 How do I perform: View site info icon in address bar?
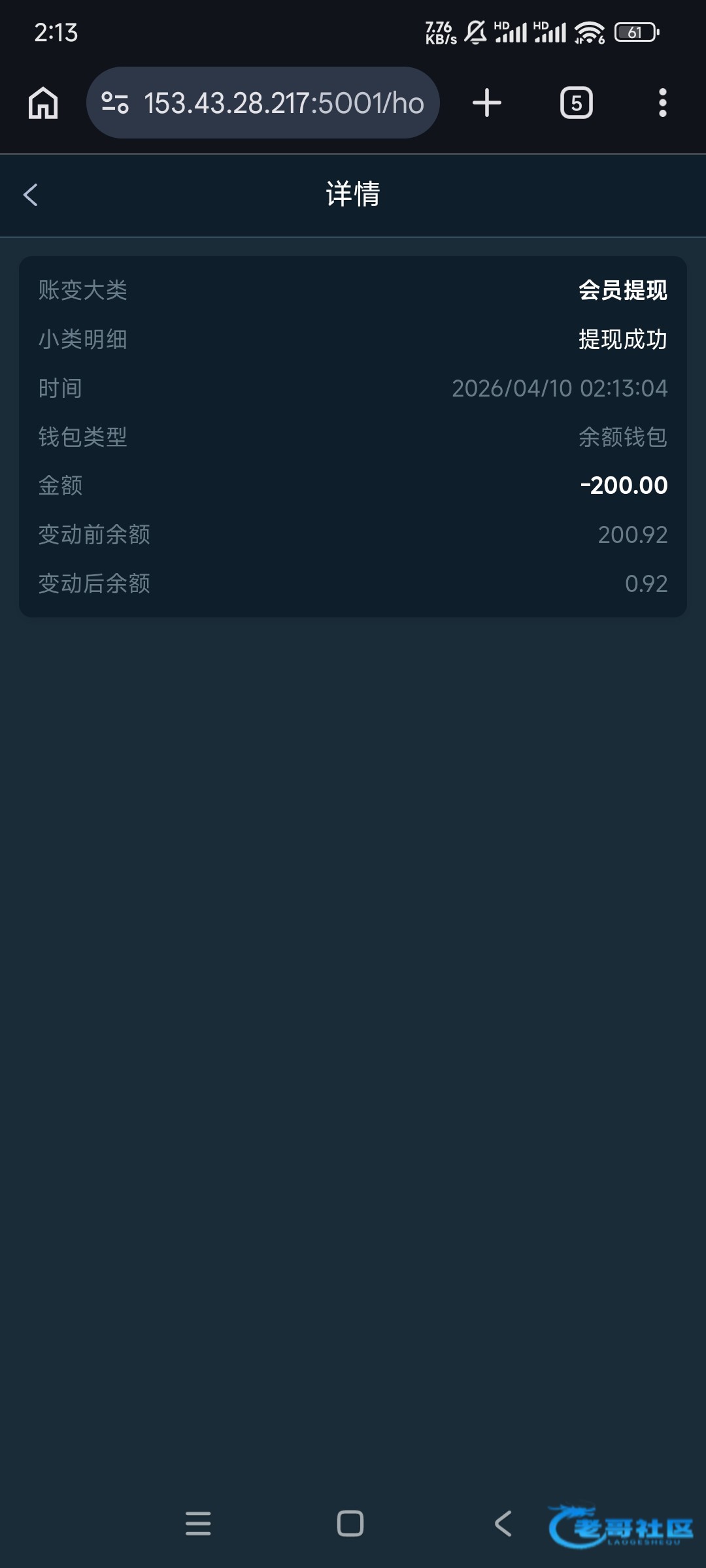115,103
